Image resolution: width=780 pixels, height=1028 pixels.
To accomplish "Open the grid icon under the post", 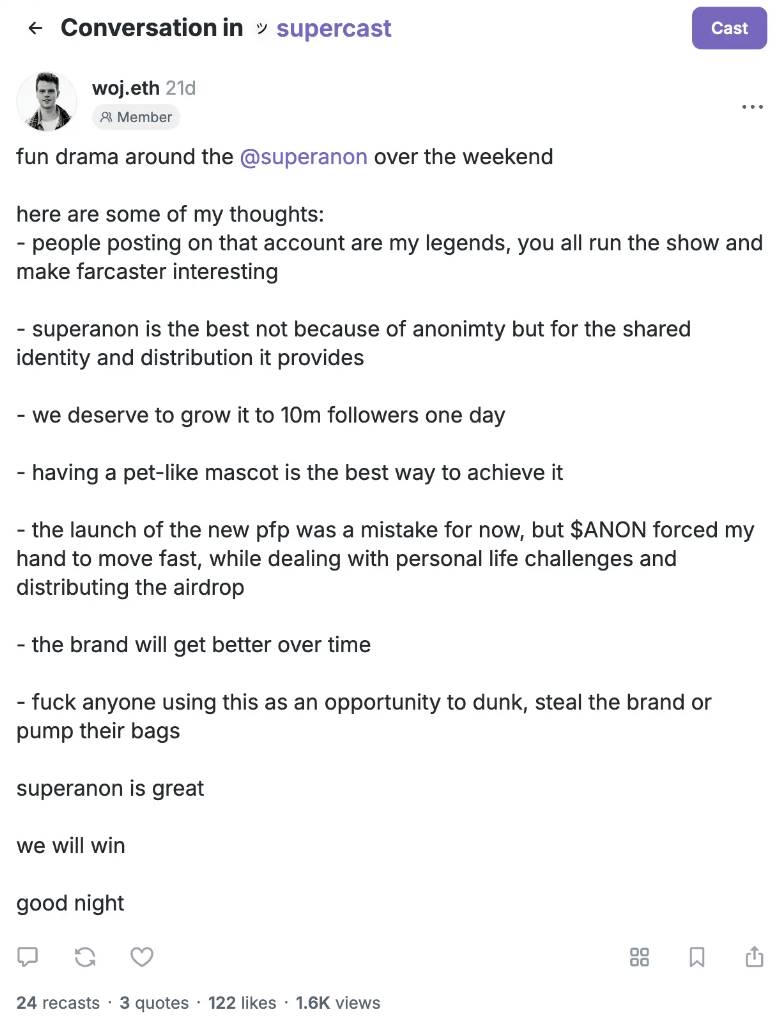I will pyautogui.click(x=640, y=957).
